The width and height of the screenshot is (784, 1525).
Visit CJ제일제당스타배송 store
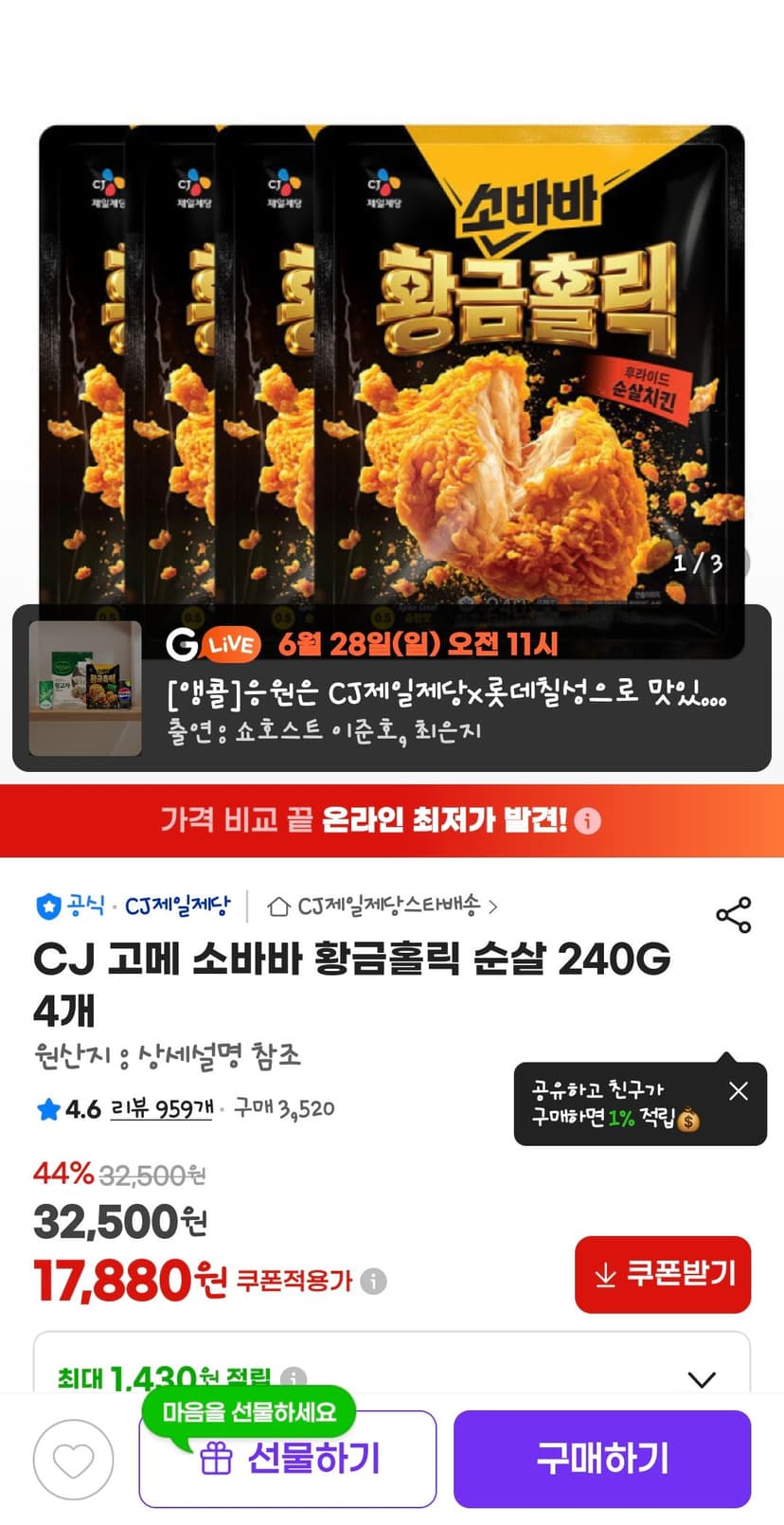(383, 906)
